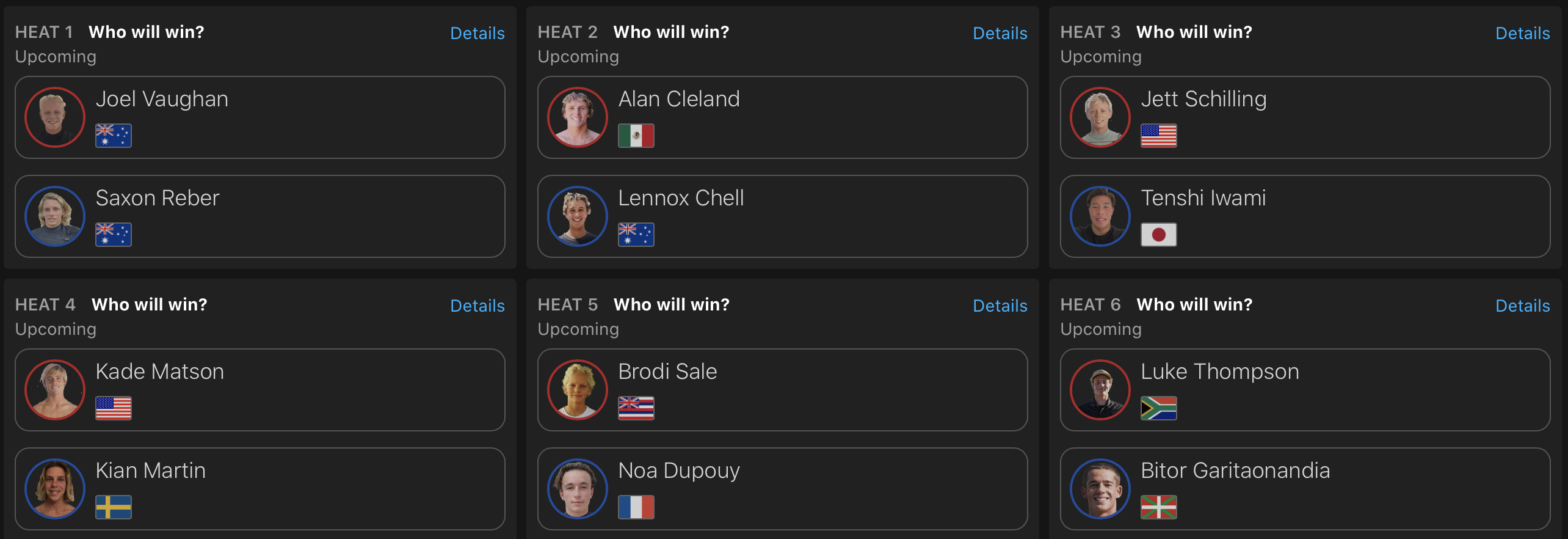
Task: Choose Alan Cleland to win Heat 2
Action: tap(782, 117)
